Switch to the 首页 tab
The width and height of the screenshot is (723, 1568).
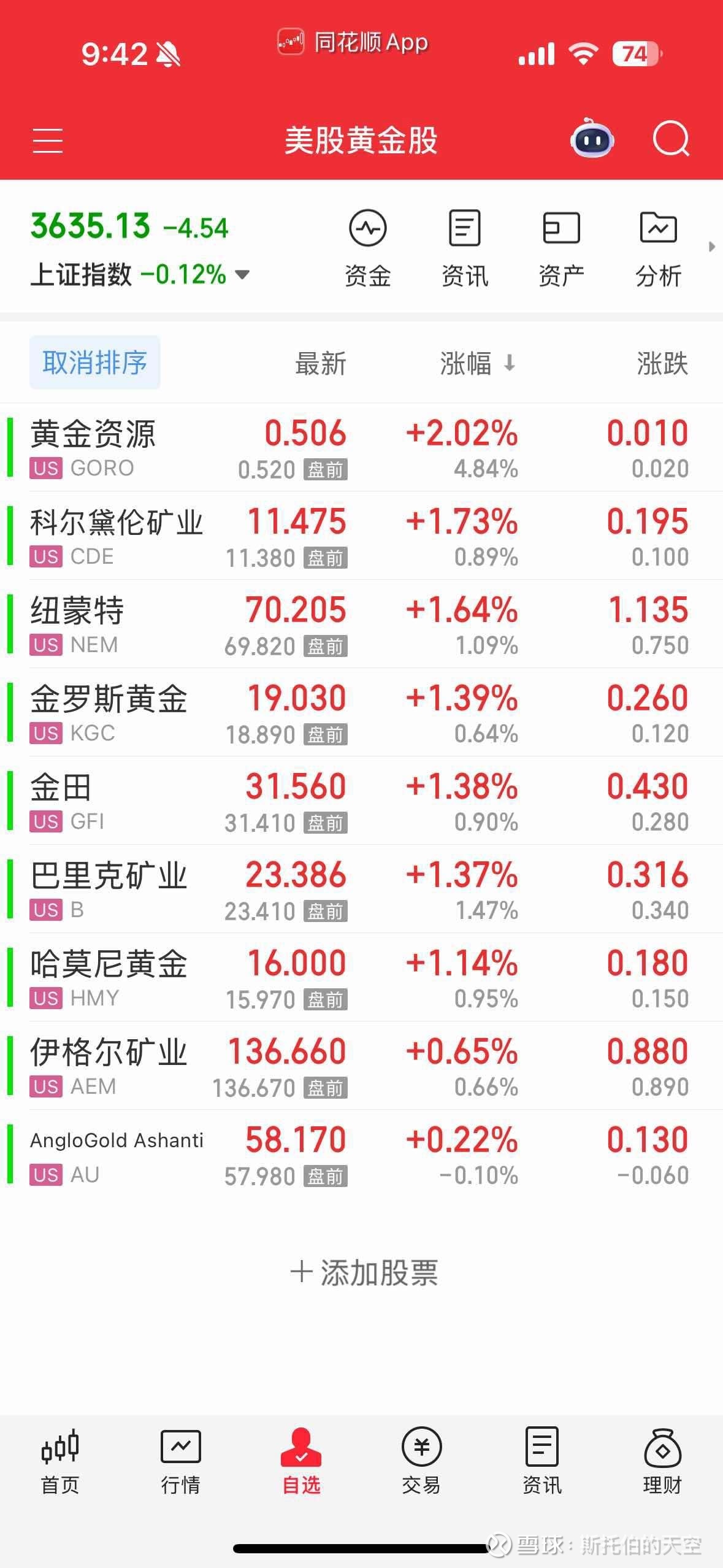pyautogui.click(x=60, y=1462)
